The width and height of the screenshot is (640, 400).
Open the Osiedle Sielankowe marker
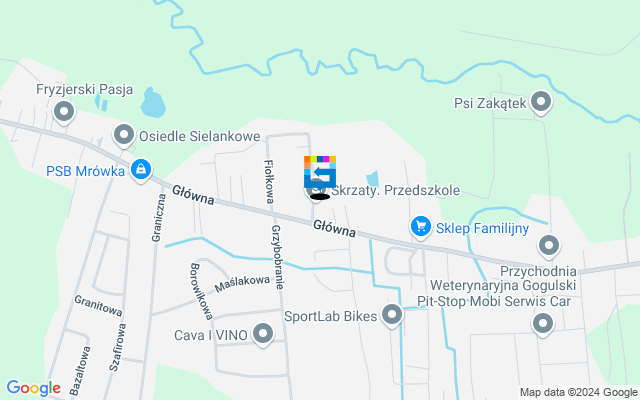click(x=124, y=134)
